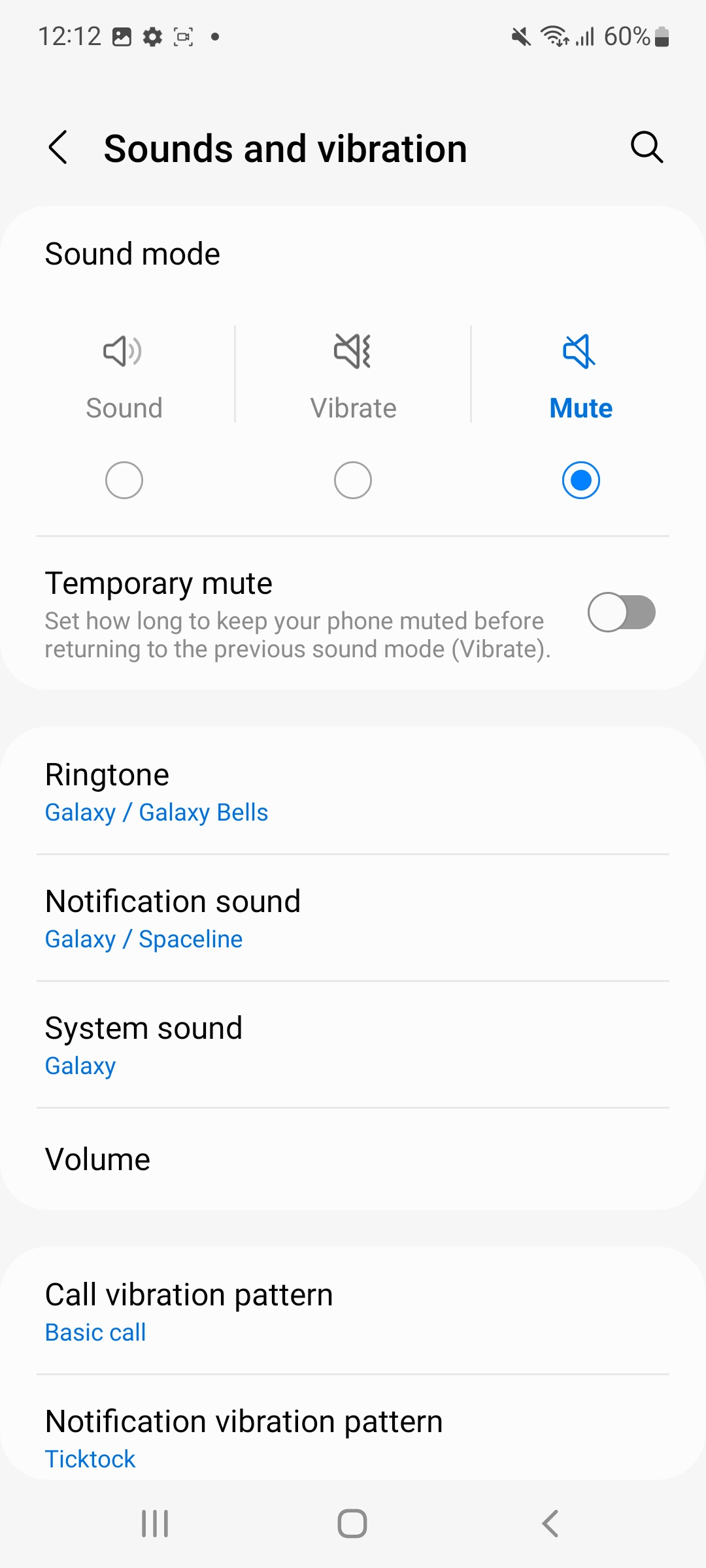706x1568 pixels.
Task: Go back from Sounds and vibration
Action: pyautogui.click(x=58, y=147)
